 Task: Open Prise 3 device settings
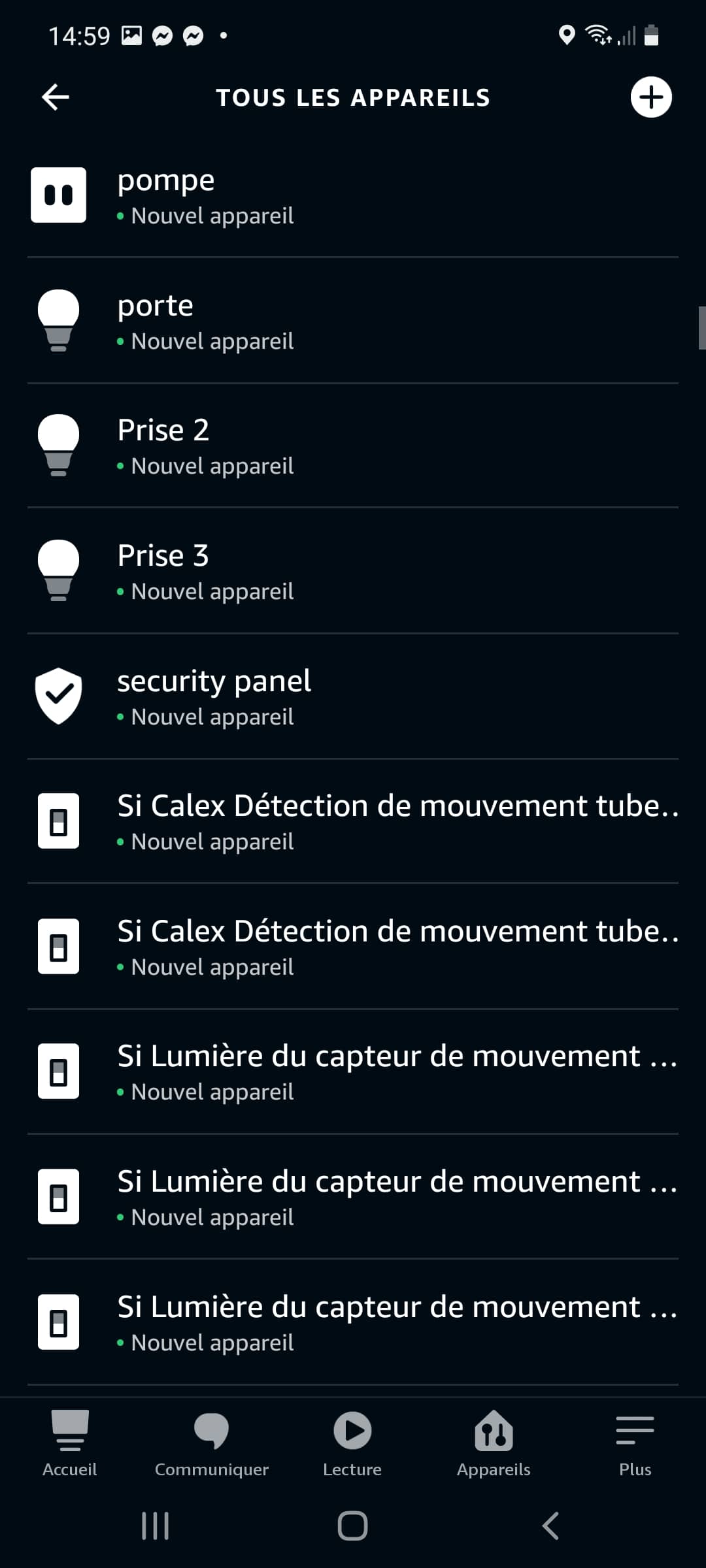[x=353, y=571]
